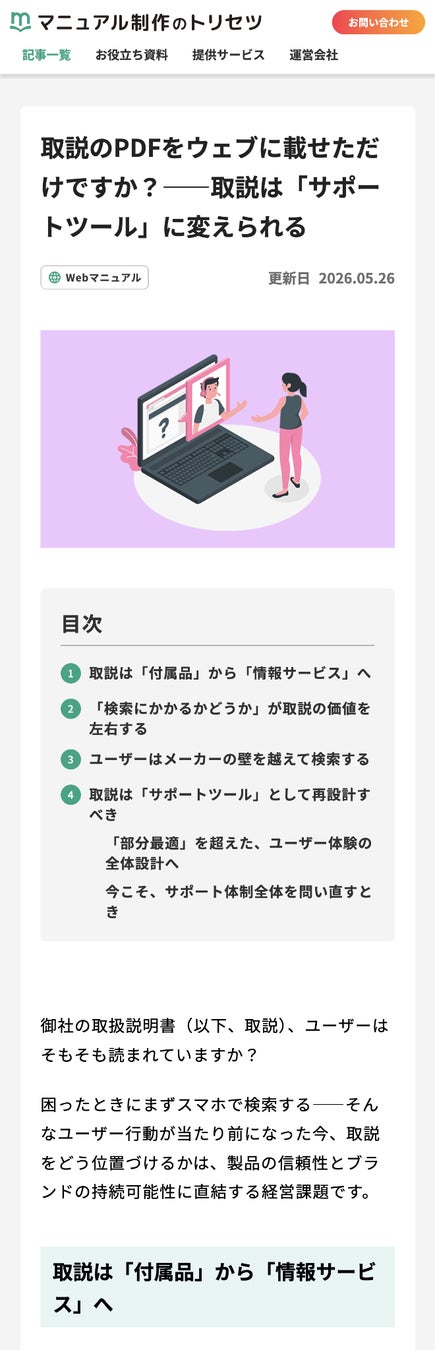Image resolution: width=435 pixels, height=1350 pixels.
Task: Go to section 4 取説は「サポートツール」として再設計すべき
Action: pos(230,805)
